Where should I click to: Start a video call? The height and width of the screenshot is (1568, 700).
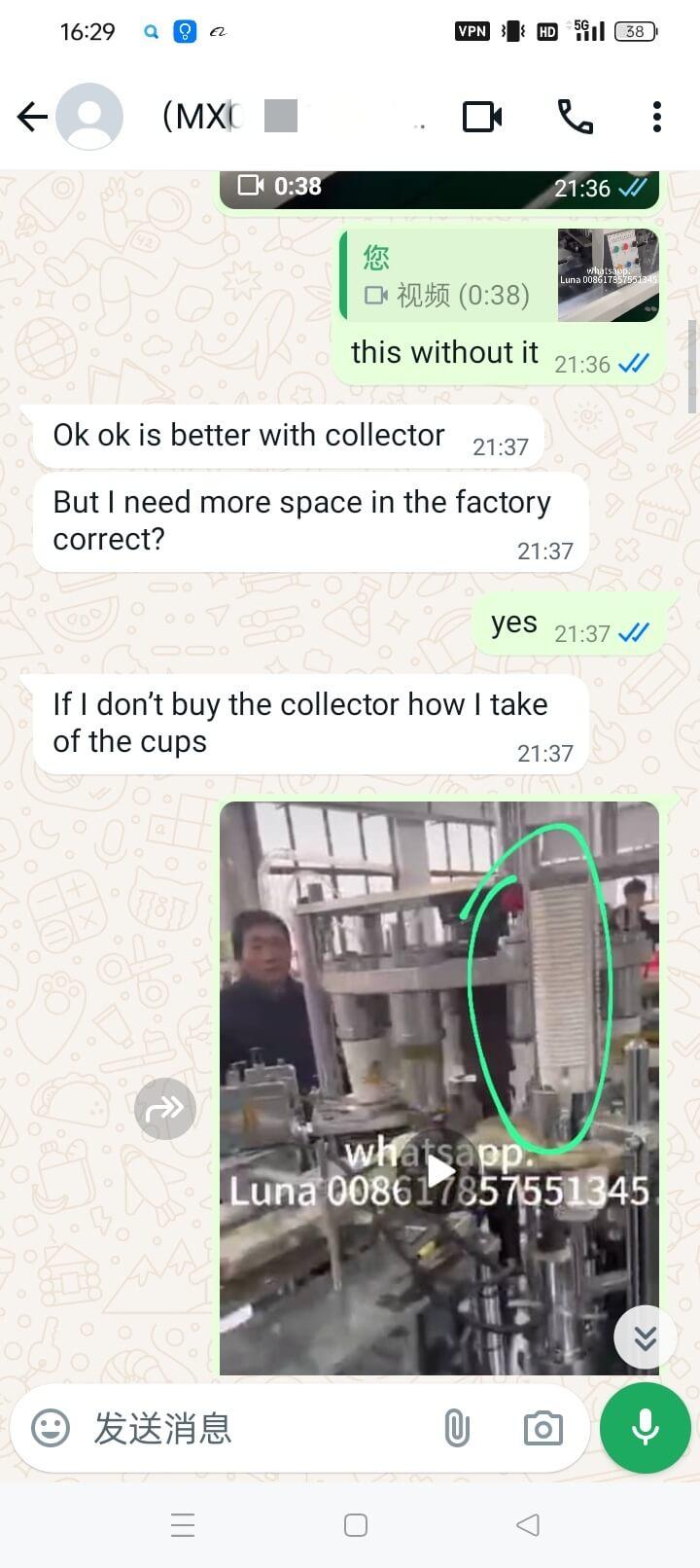tap(482, 118)
